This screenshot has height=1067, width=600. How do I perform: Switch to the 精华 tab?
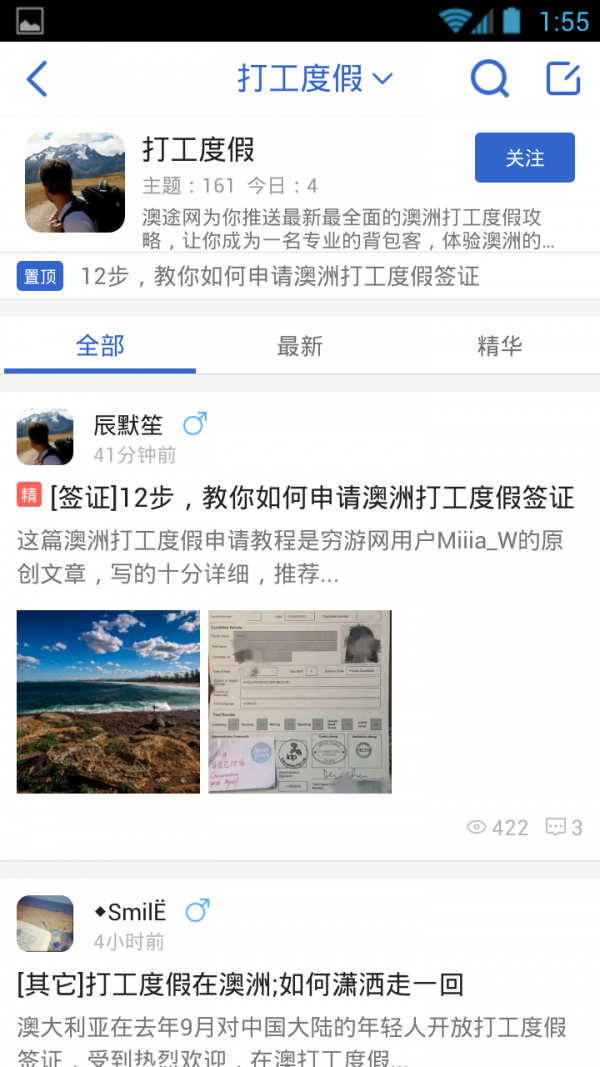pyautogui.click(x=499, y=346)
